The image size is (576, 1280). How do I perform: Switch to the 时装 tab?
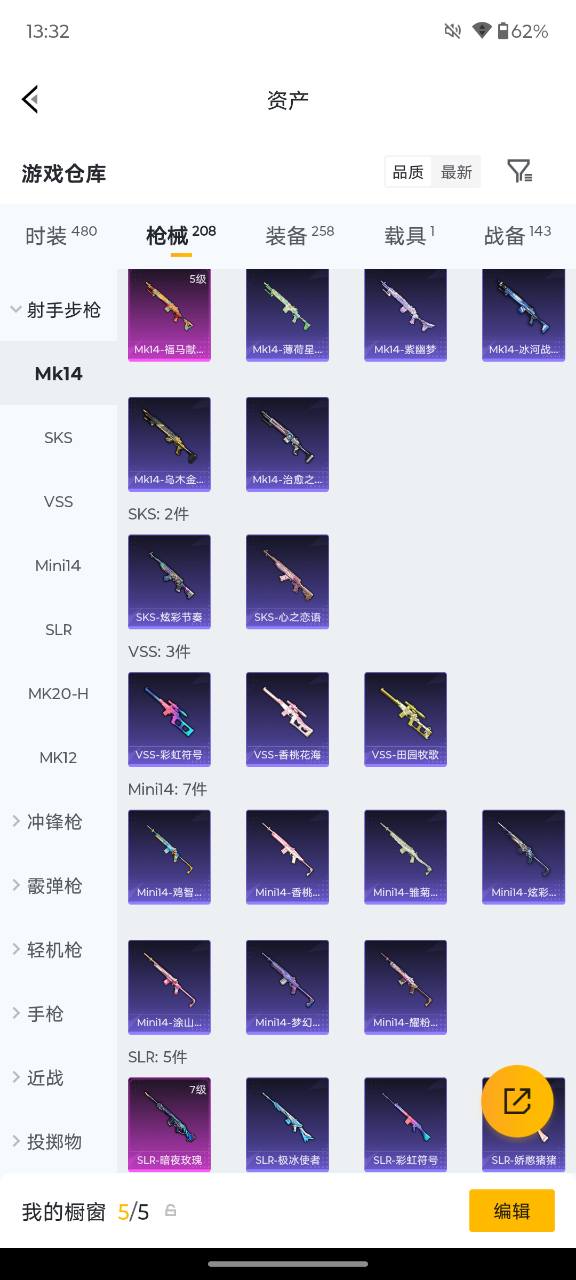[x=61, y=235]
